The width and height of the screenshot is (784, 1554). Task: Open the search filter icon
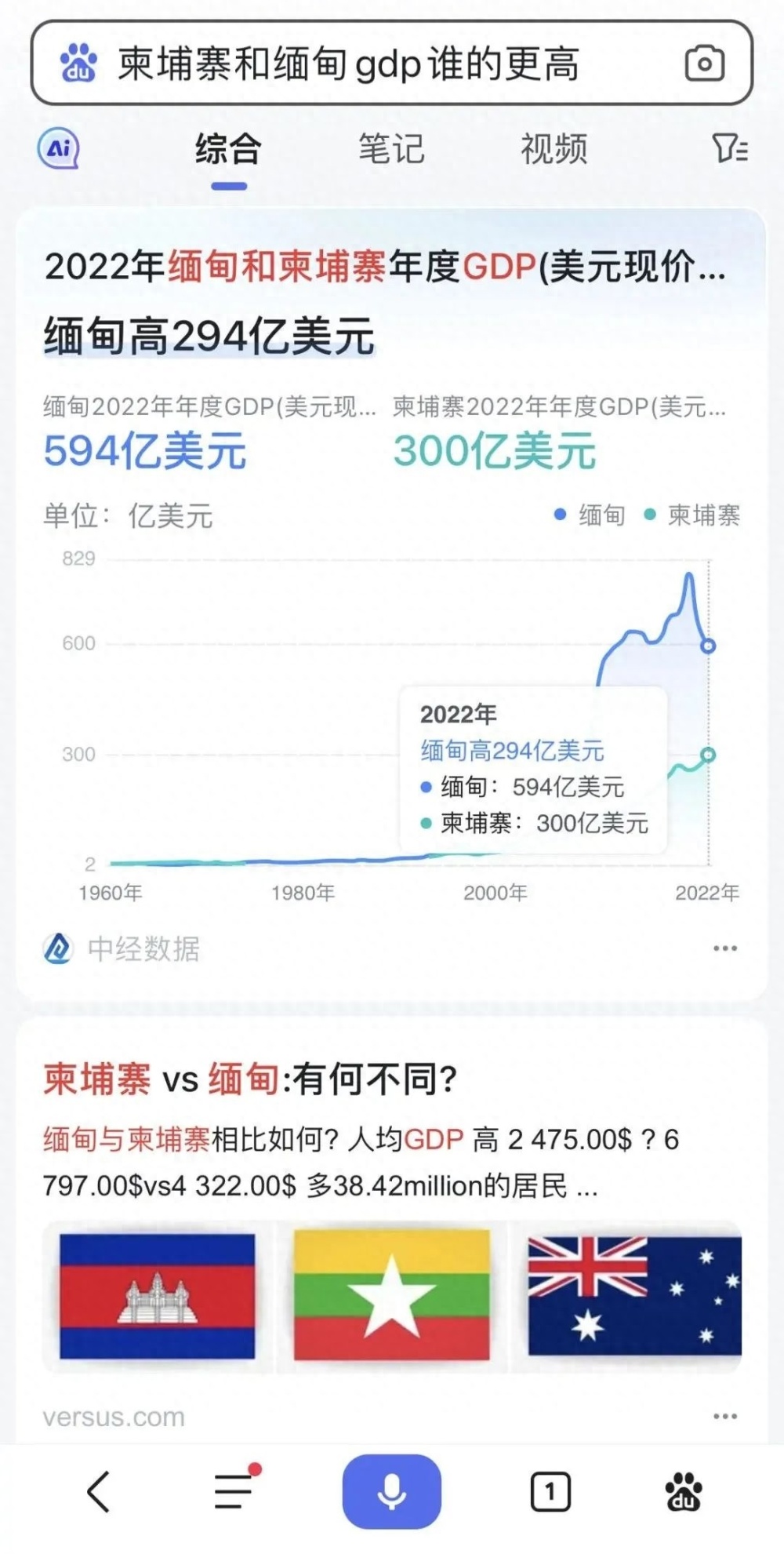click(729, 148)
